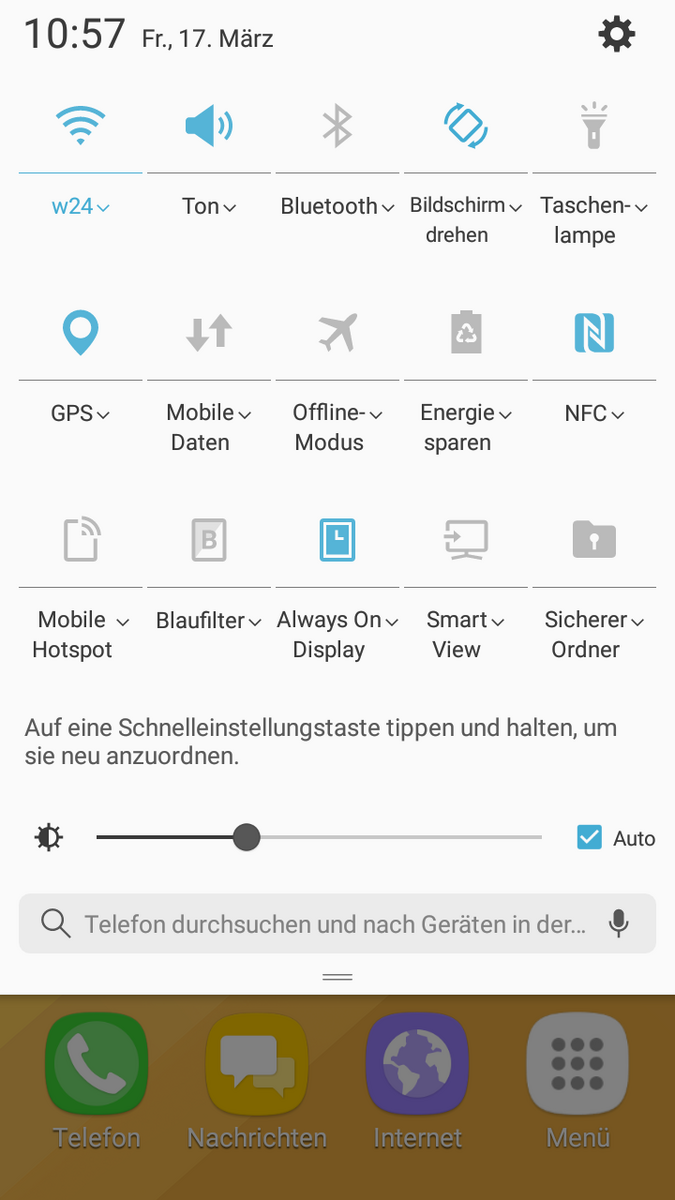
Task: Start Smart View screen mirroring
Action: pos(465,540)
